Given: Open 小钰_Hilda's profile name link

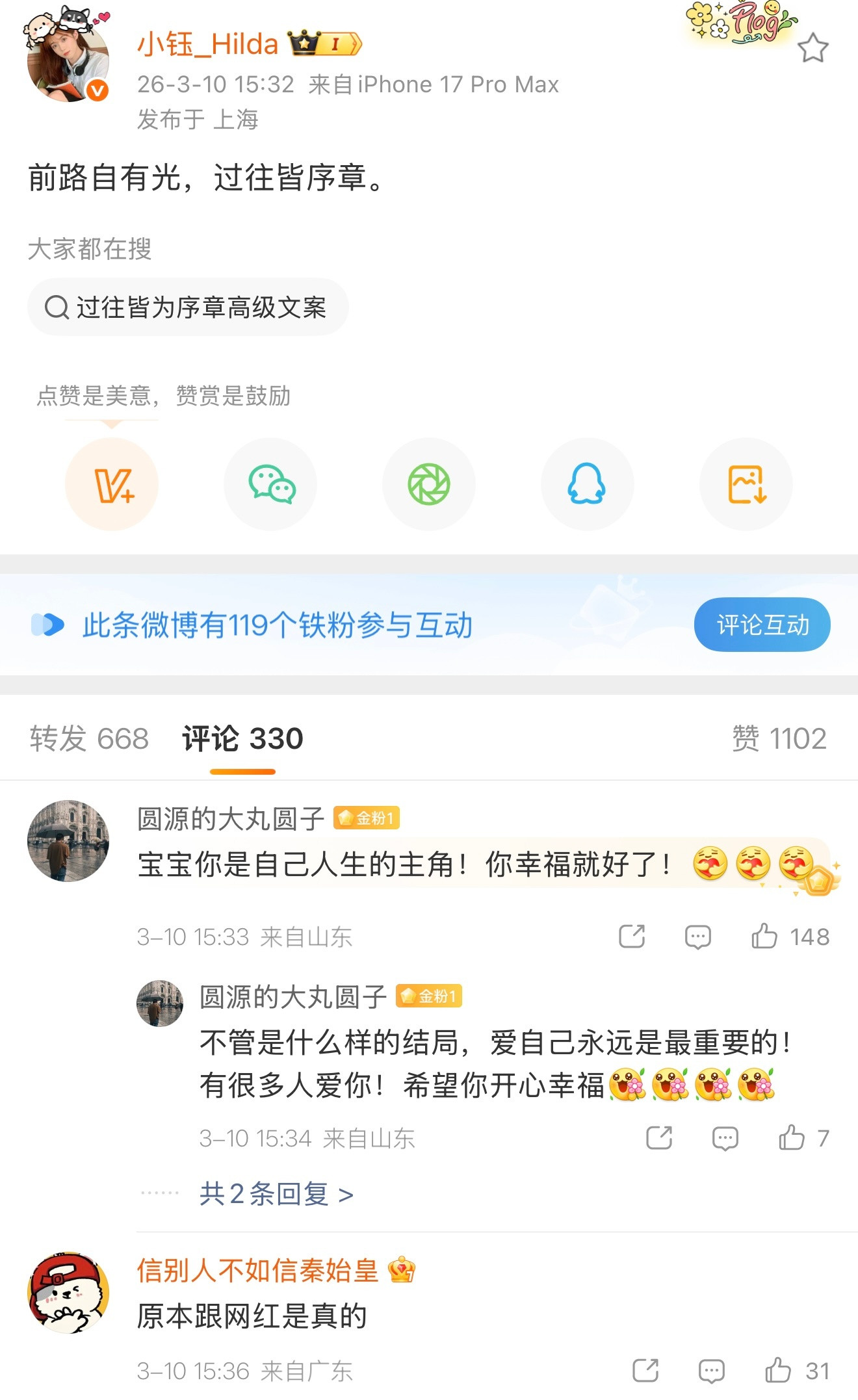Looking at the screenshot, I should coord(207,44).
